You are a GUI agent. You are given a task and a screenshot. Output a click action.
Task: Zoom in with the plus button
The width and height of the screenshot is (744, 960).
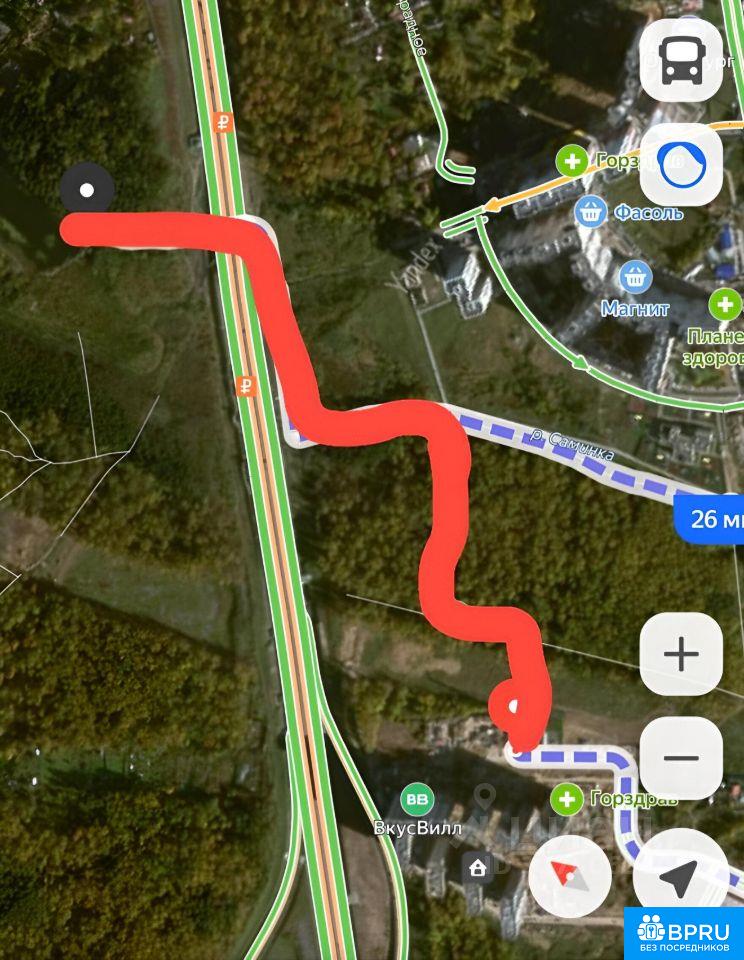click(681, 655)
